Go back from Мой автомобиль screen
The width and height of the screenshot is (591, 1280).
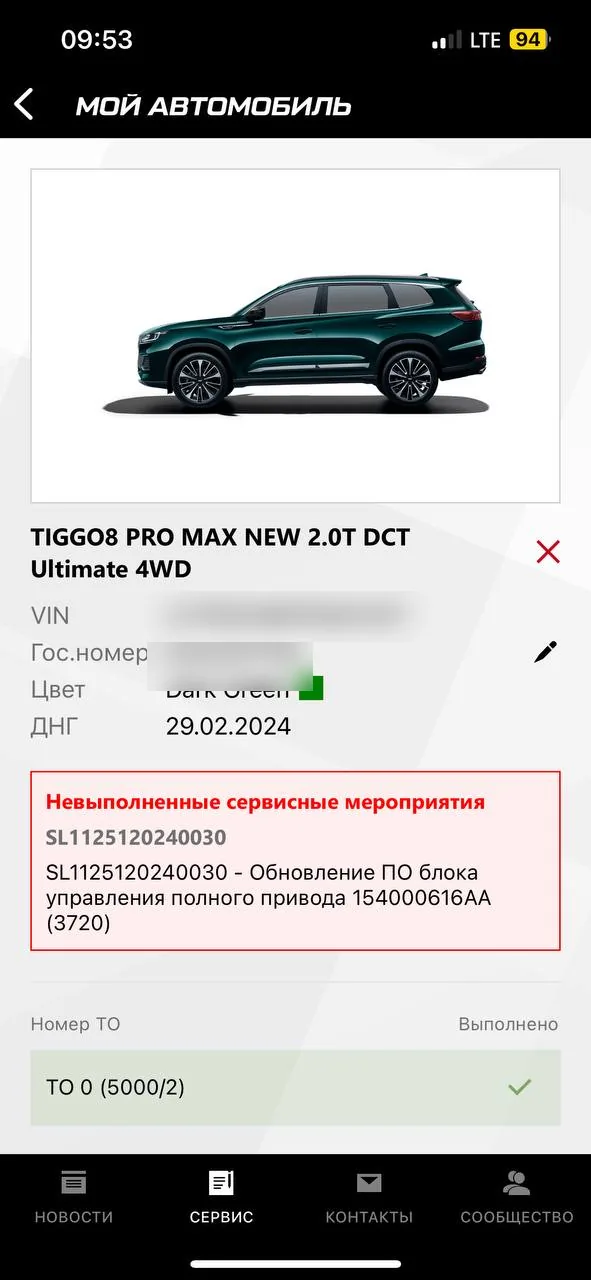[24, 104]
